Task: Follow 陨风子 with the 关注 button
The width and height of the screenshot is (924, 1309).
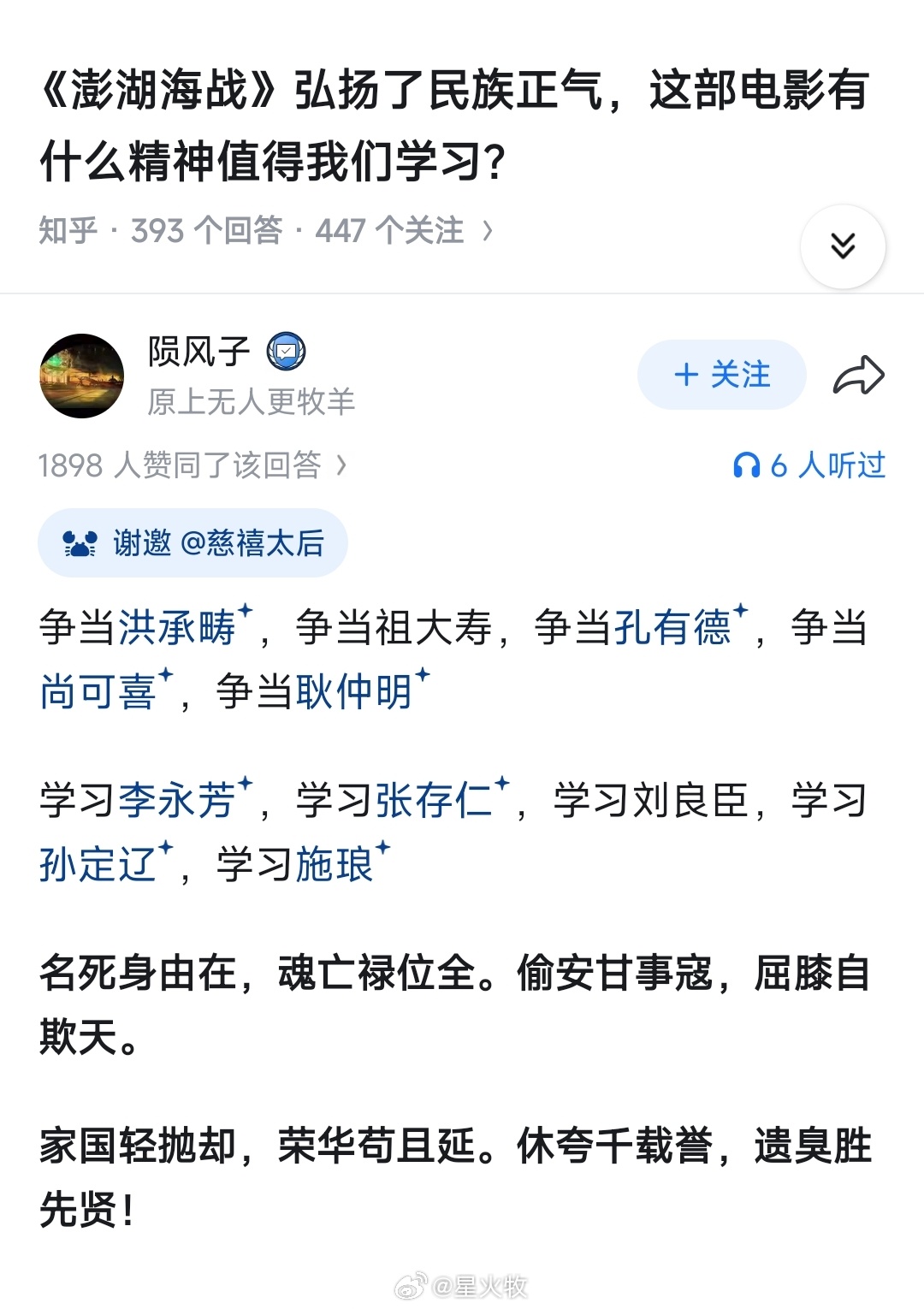Action: pos(721,375)
